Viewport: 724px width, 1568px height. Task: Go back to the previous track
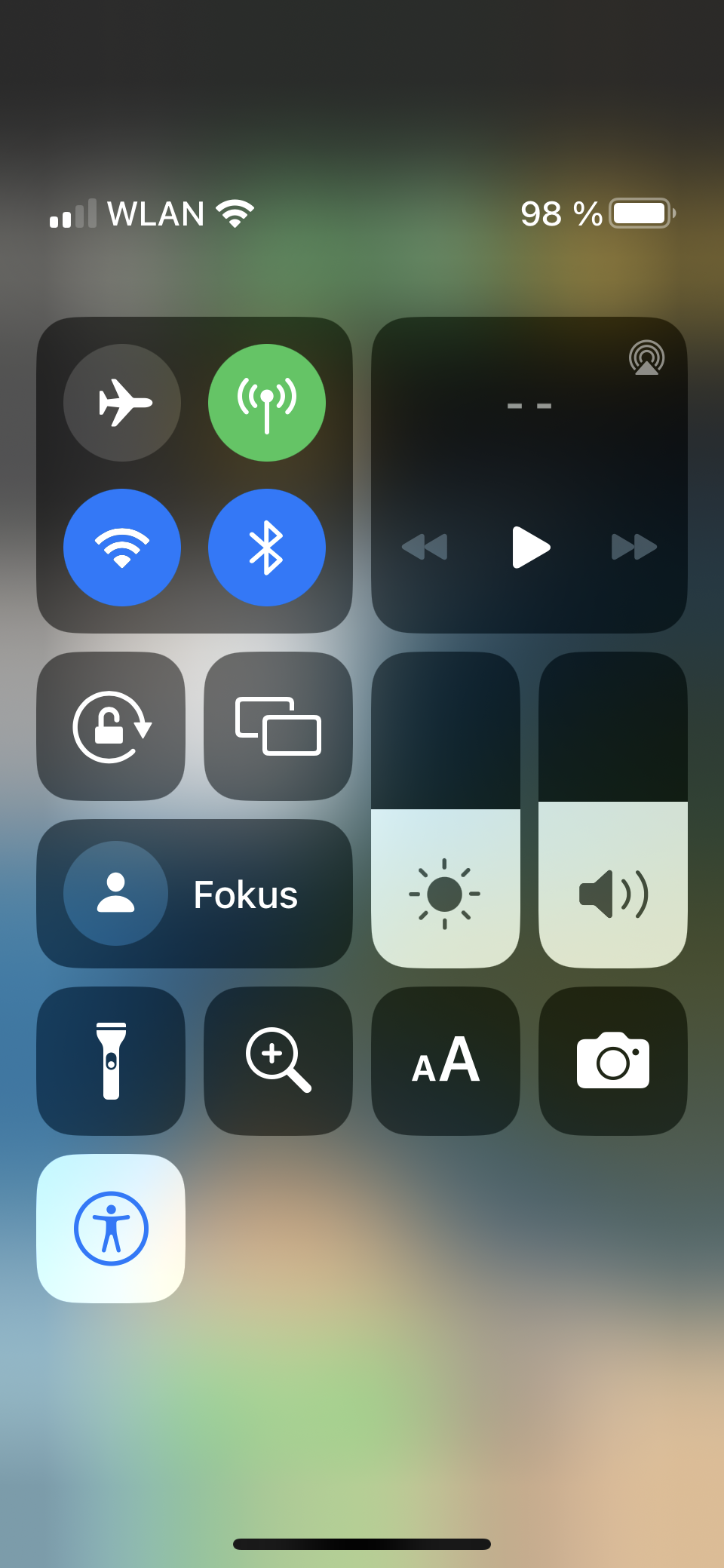[425, 547]
